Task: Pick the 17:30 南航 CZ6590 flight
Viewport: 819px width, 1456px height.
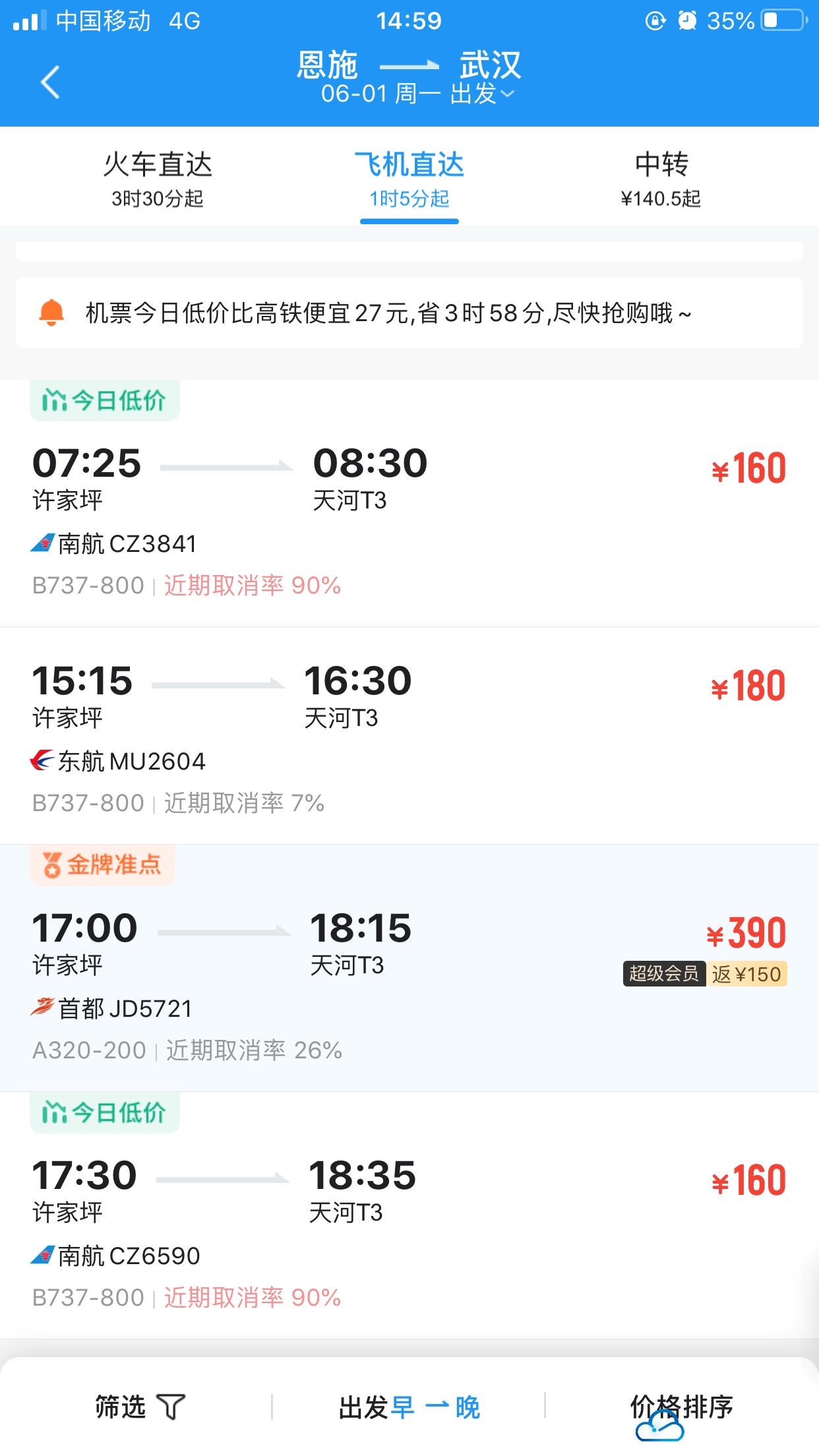Action: click(x=409, y=1227)
